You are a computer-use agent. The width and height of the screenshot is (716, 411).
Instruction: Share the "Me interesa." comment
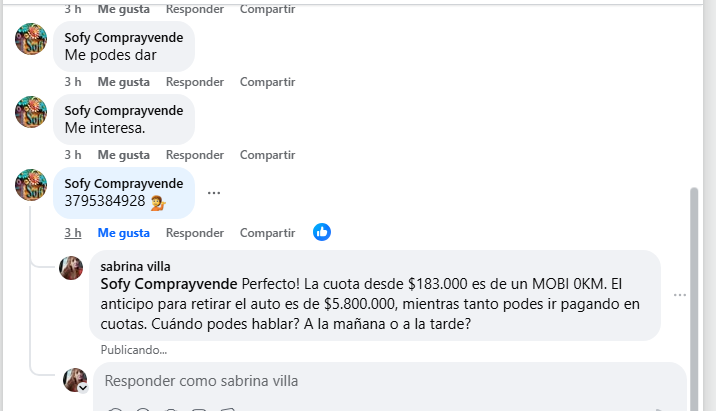pyautogui.click(x=267, y=155)
